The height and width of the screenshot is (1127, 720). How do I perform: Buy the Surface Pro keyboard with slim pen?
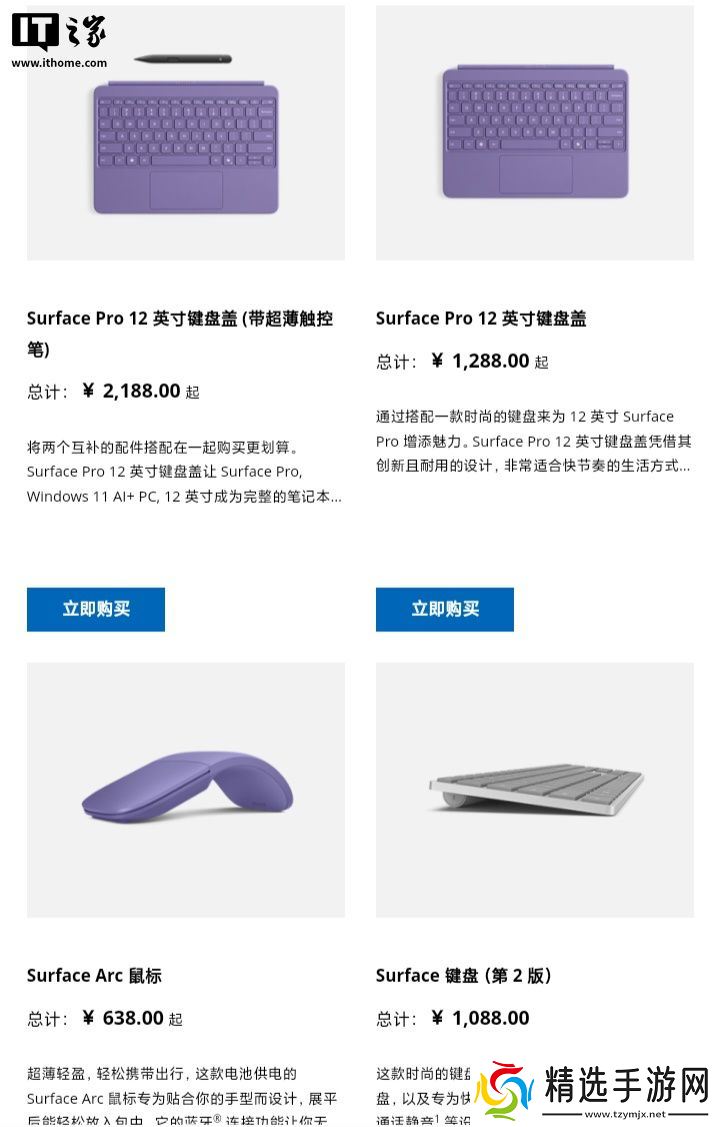tap(96, 609)
